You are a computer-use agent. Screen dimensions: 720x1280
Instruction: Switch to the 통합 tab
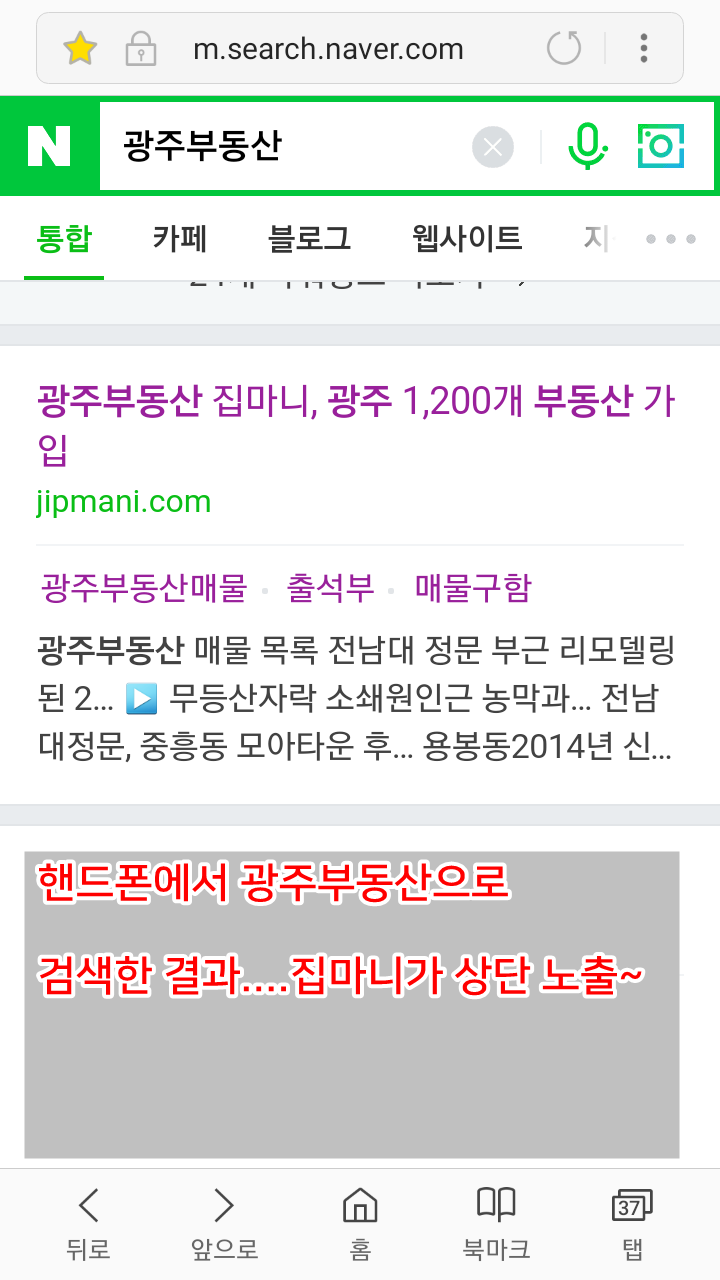64,239
